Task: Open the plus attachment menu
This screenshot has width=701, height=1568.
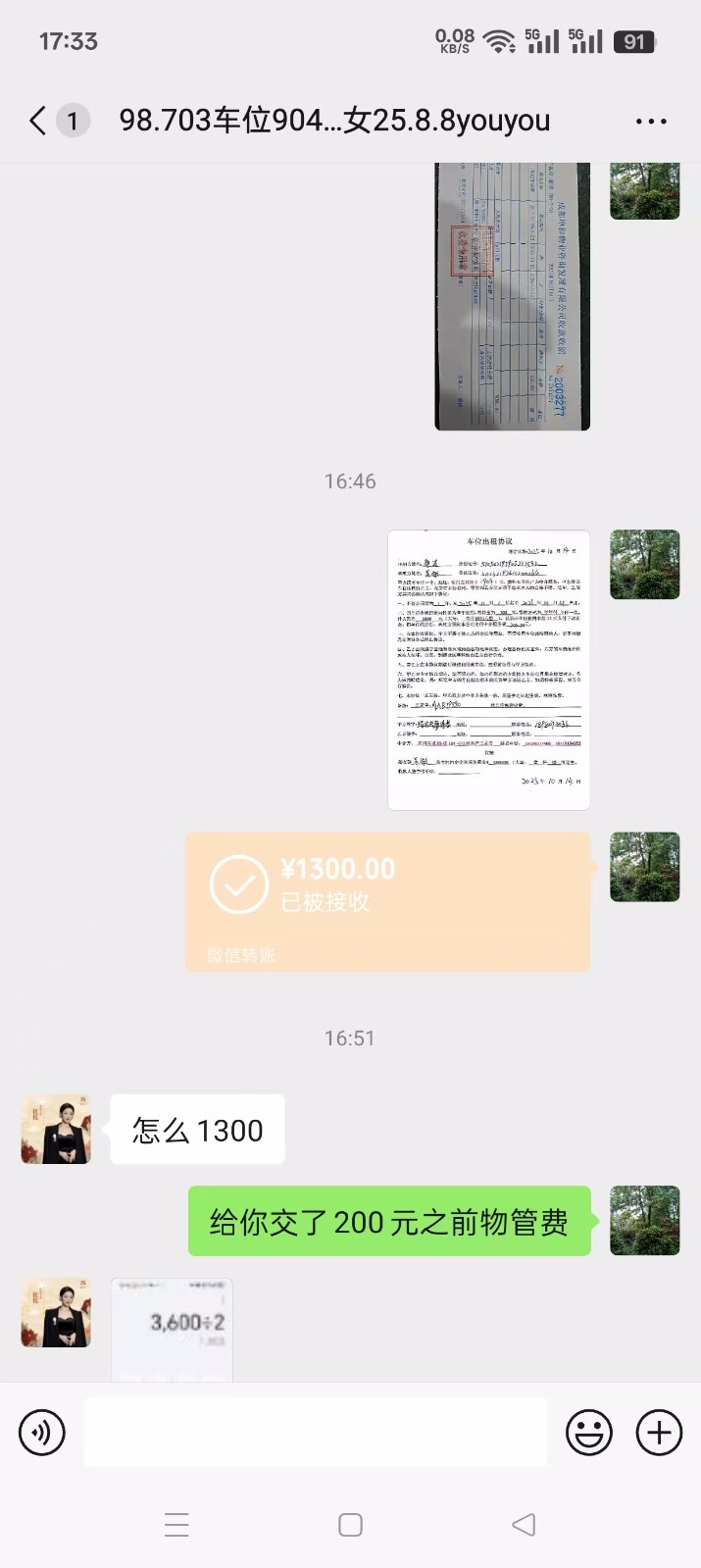Action: pyautogui.click(x=660, y=1433)
